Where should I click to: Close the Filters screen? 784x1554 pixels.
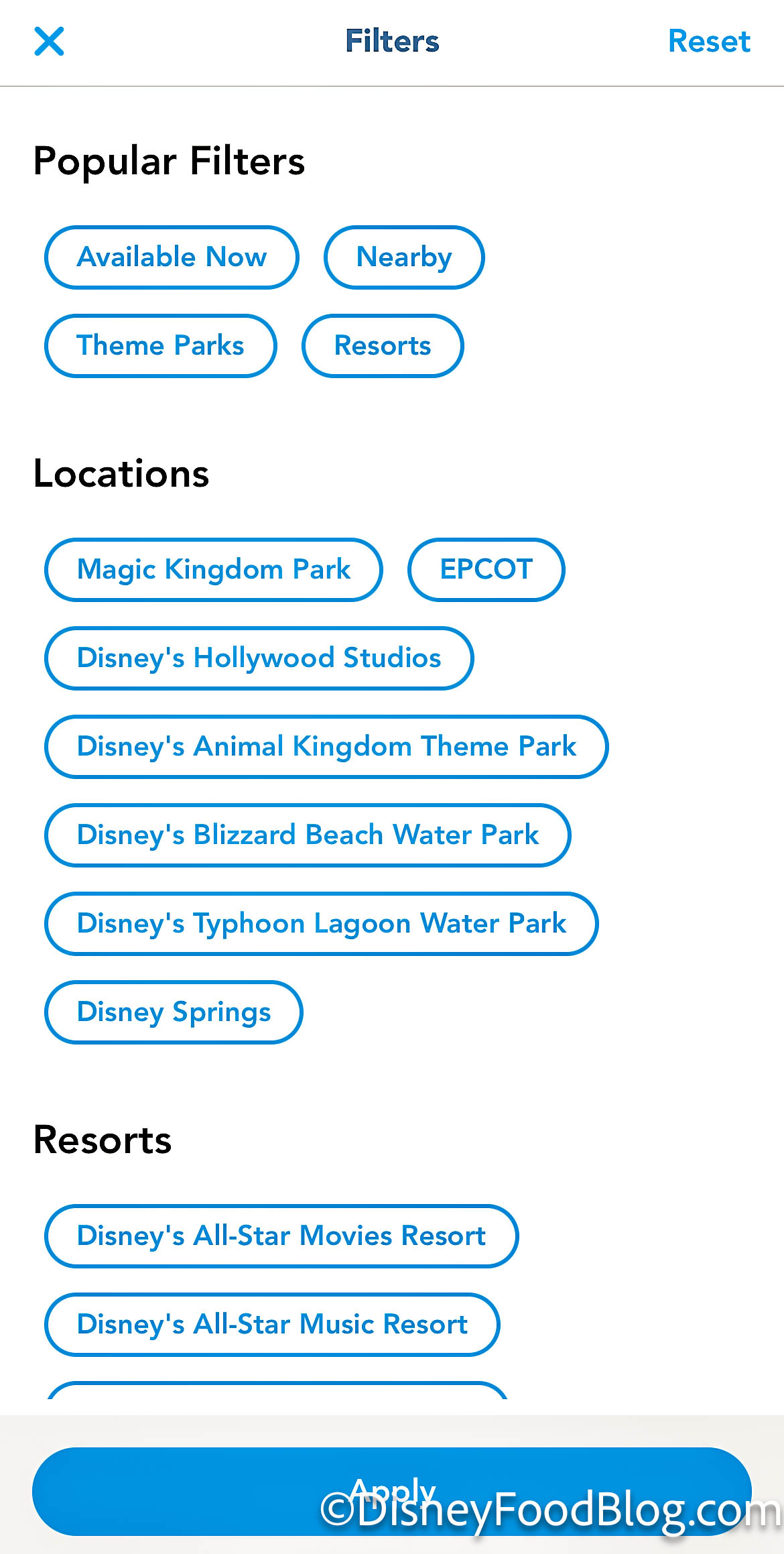pos(49,42)
